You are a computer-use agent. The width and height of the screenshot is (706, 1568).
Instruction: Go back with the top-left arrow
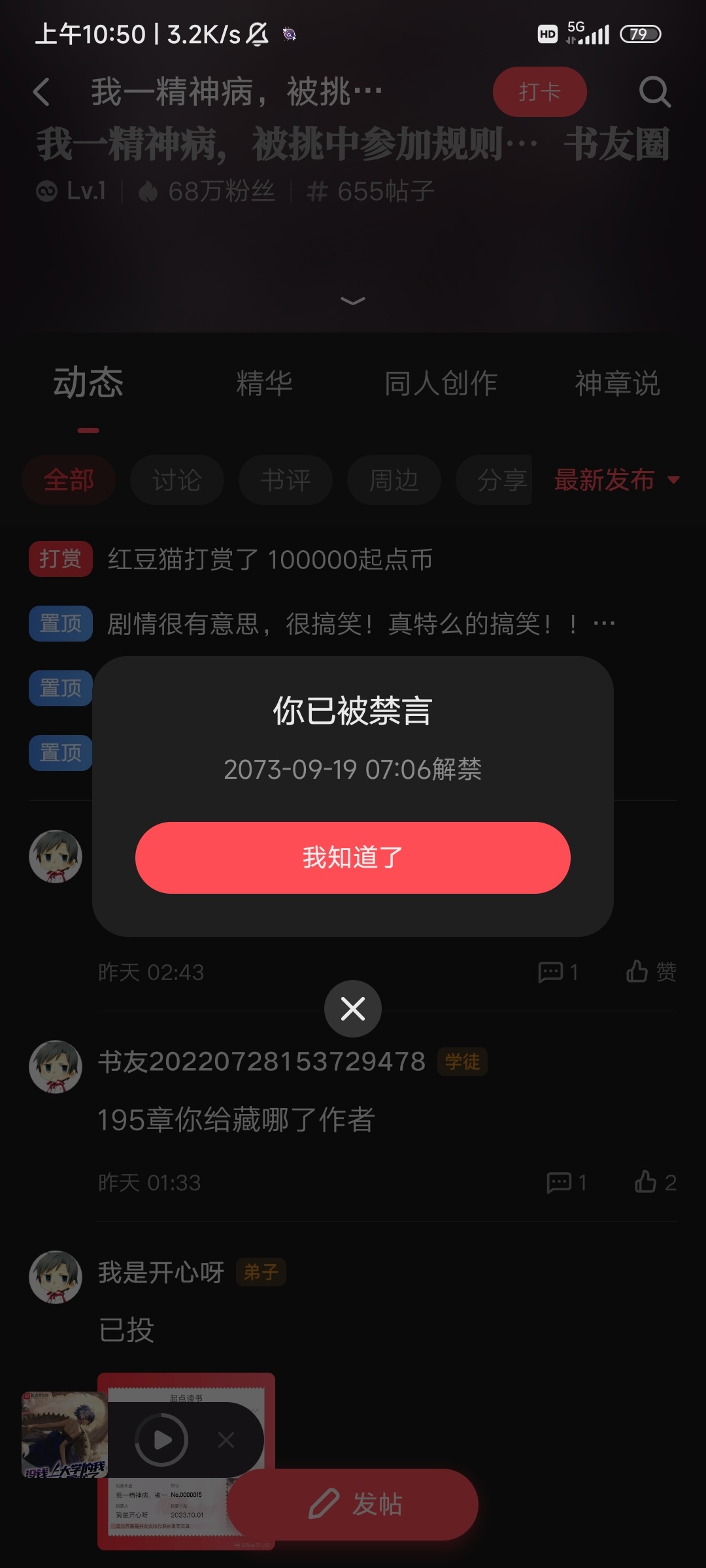pyautogui.click(x=42, y=91)
